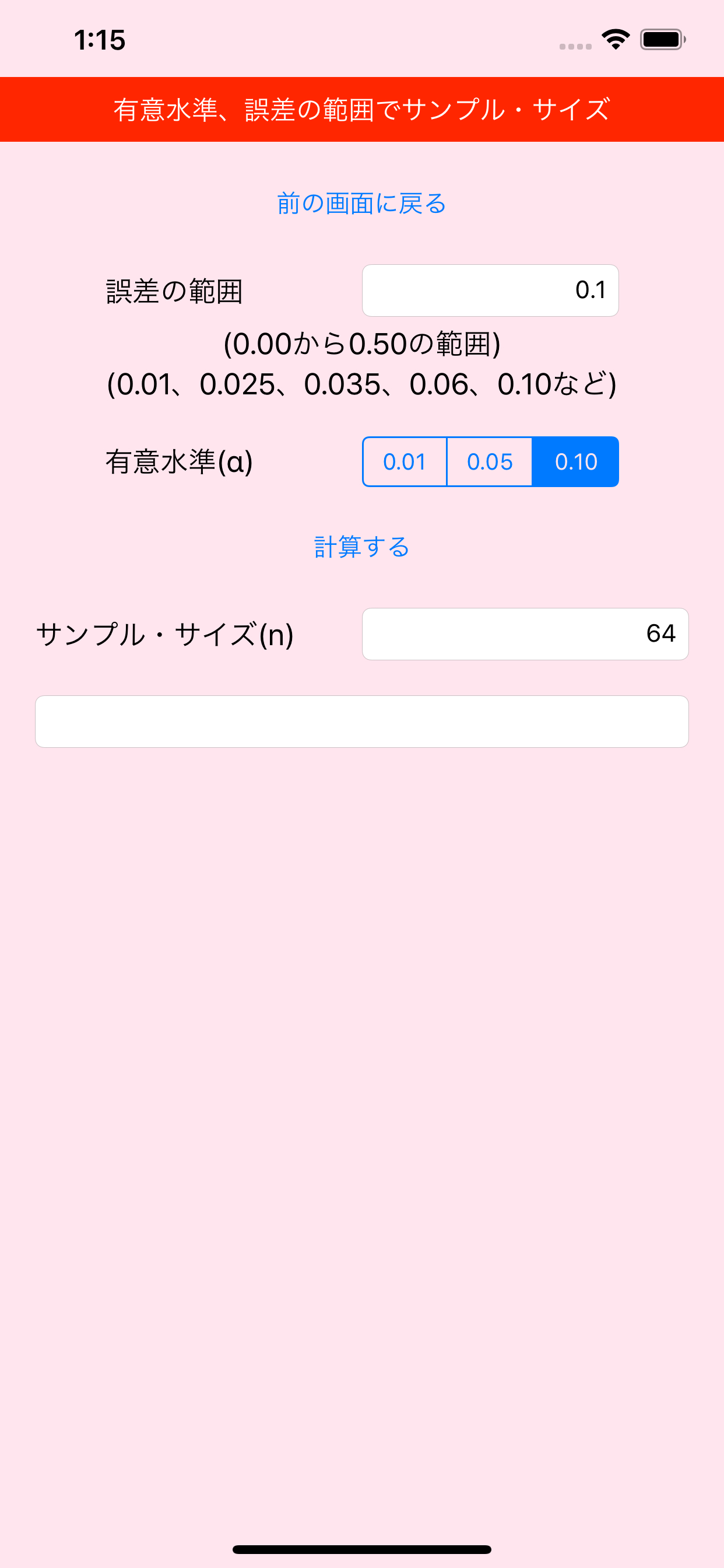Tap the サンプル・サイズ(n) result field
This screenshot has width=724, height=1568.
click(525, 633)
